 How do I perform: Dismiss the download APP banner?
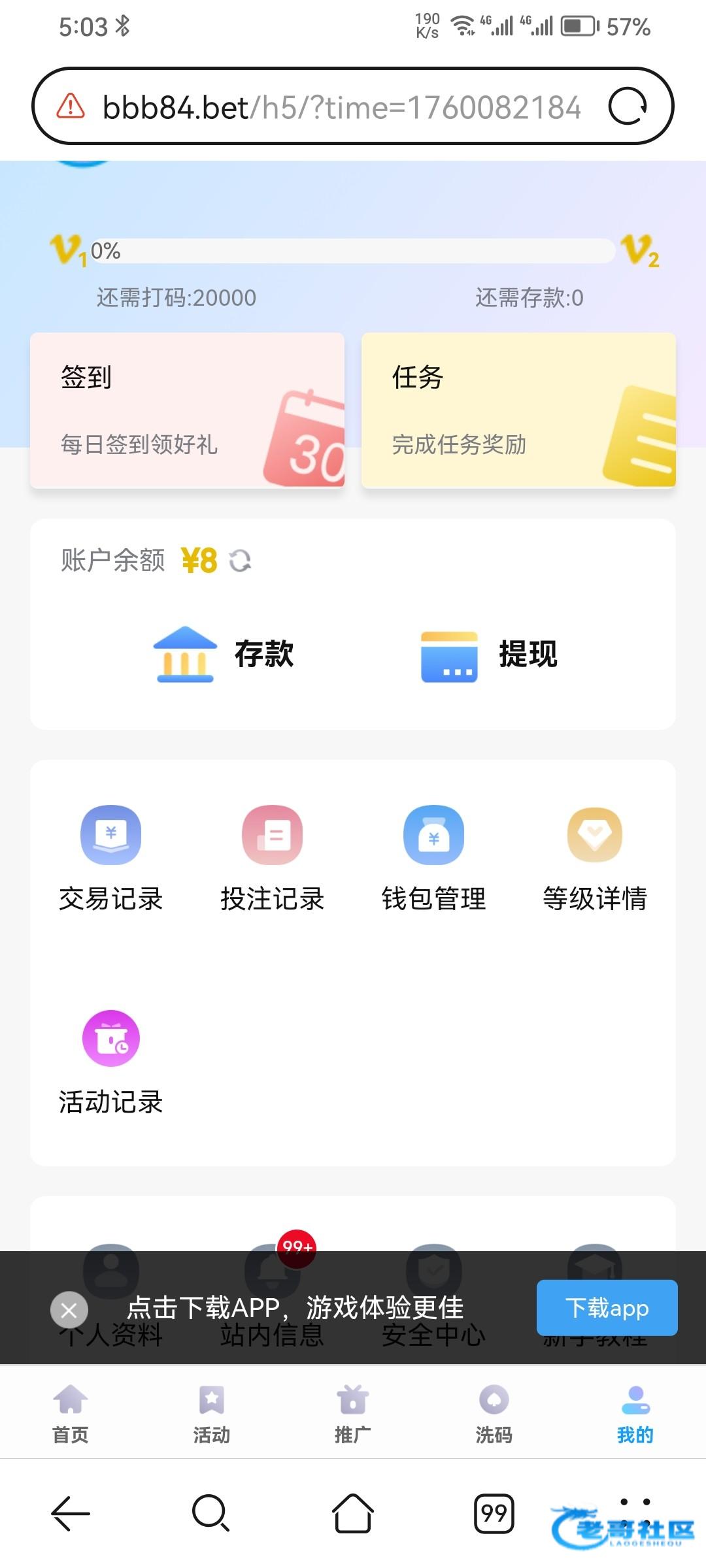[x=69, y=1309]
